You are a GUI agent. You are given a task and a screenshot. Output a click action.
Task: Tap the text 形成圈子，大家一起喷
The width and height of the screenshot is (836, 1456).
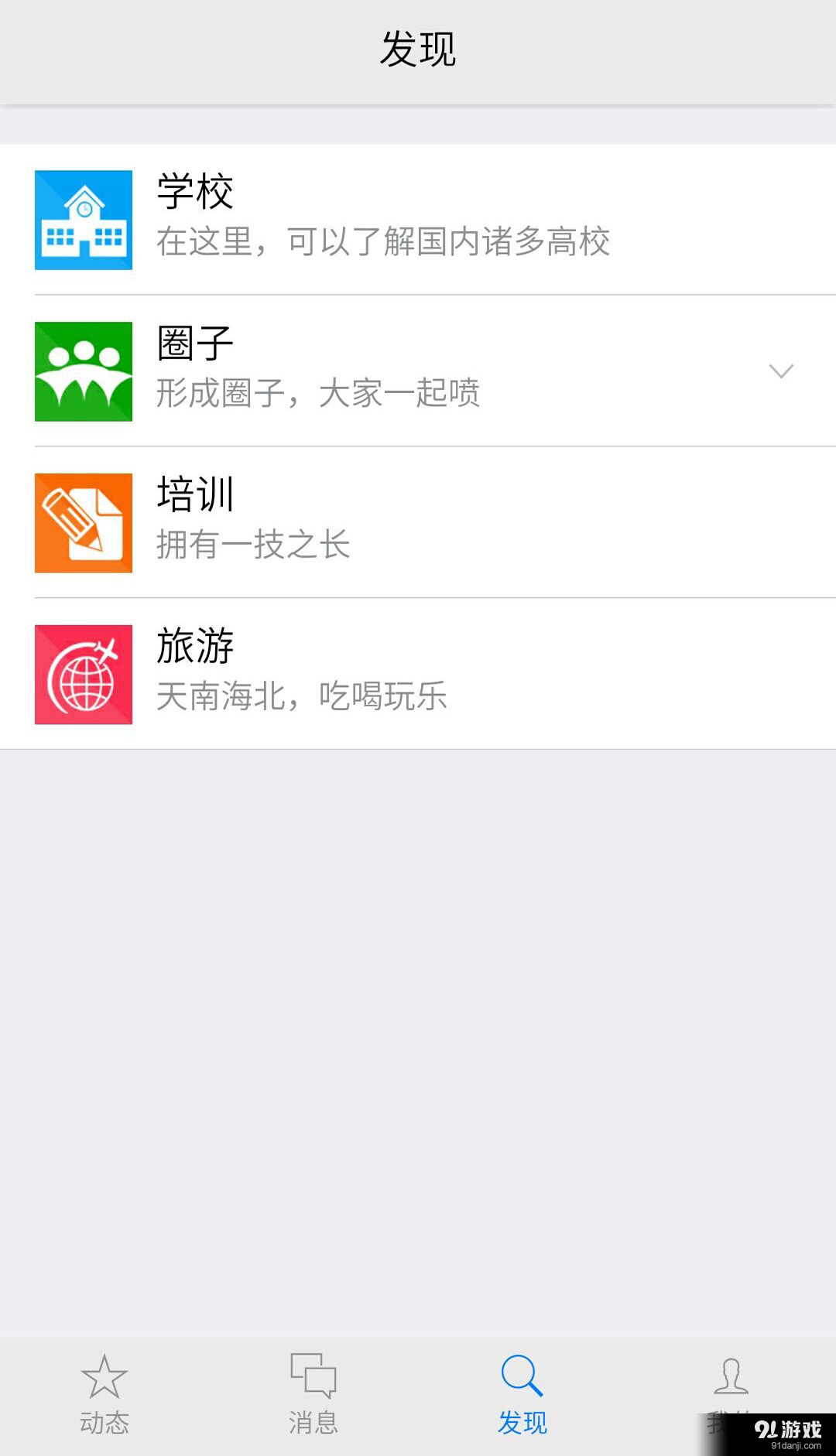317,394
